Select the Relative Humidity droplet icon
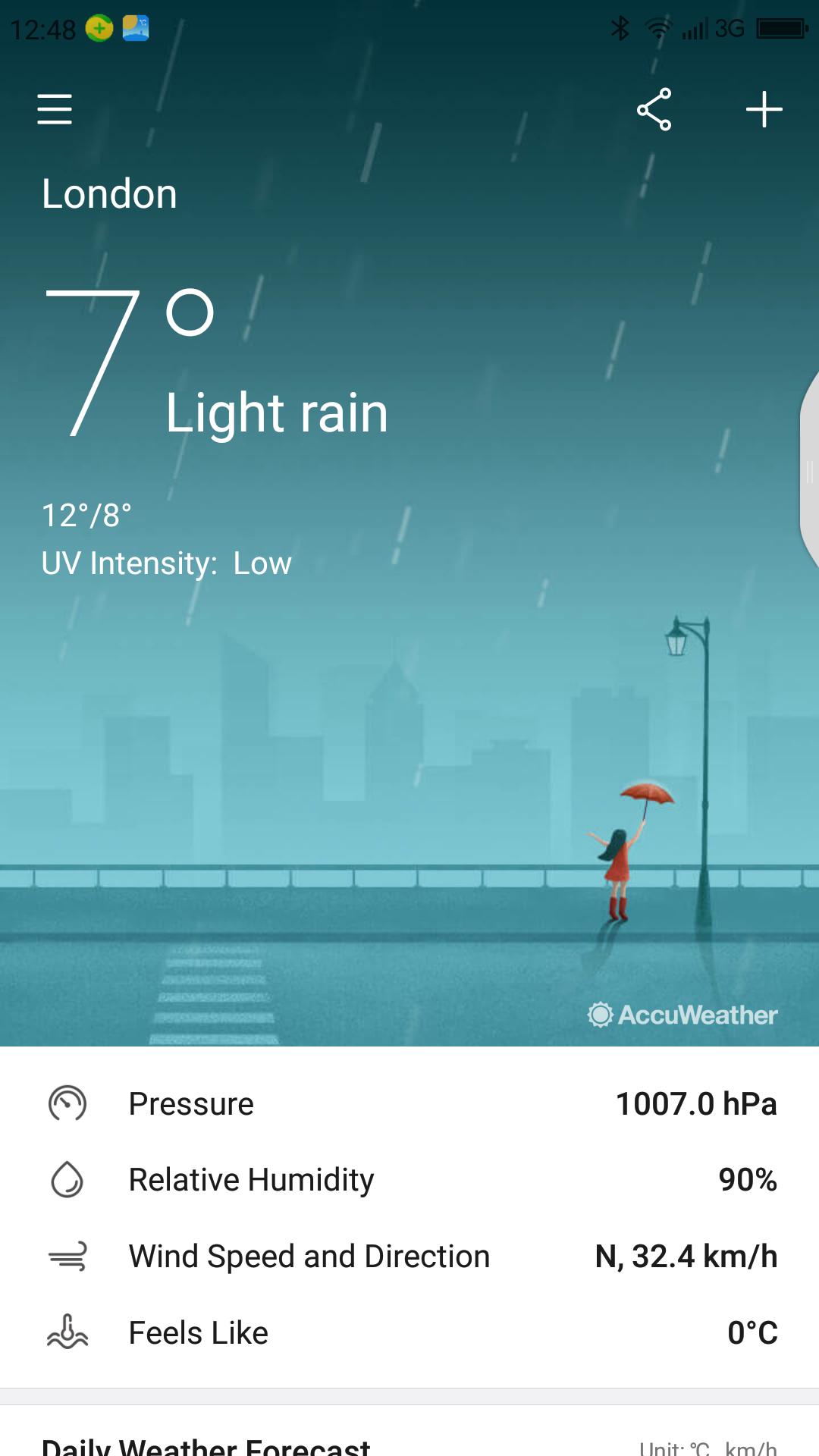819x1456 pixels. click(67, 1179)
